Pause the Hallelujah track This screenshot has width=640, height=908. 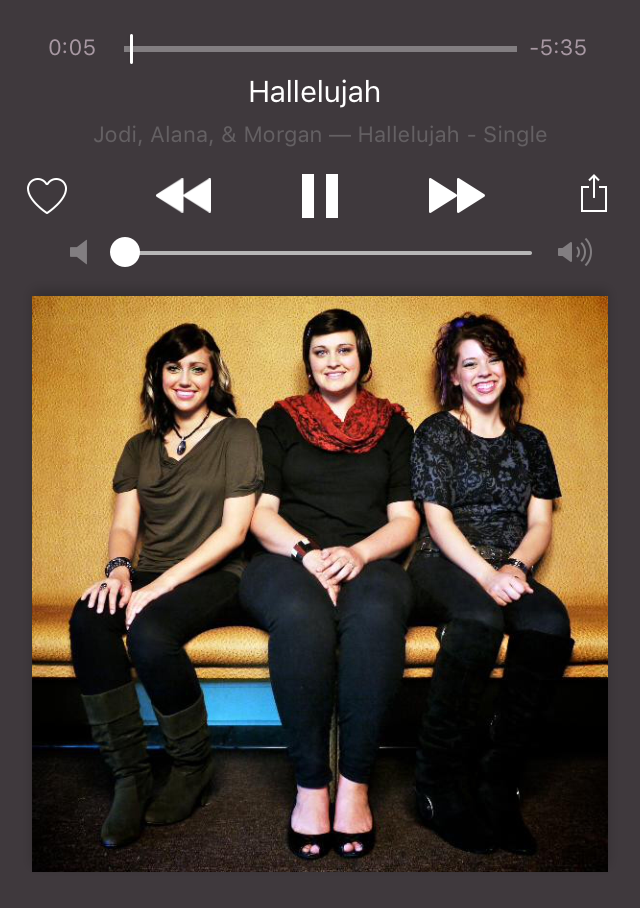320,195
